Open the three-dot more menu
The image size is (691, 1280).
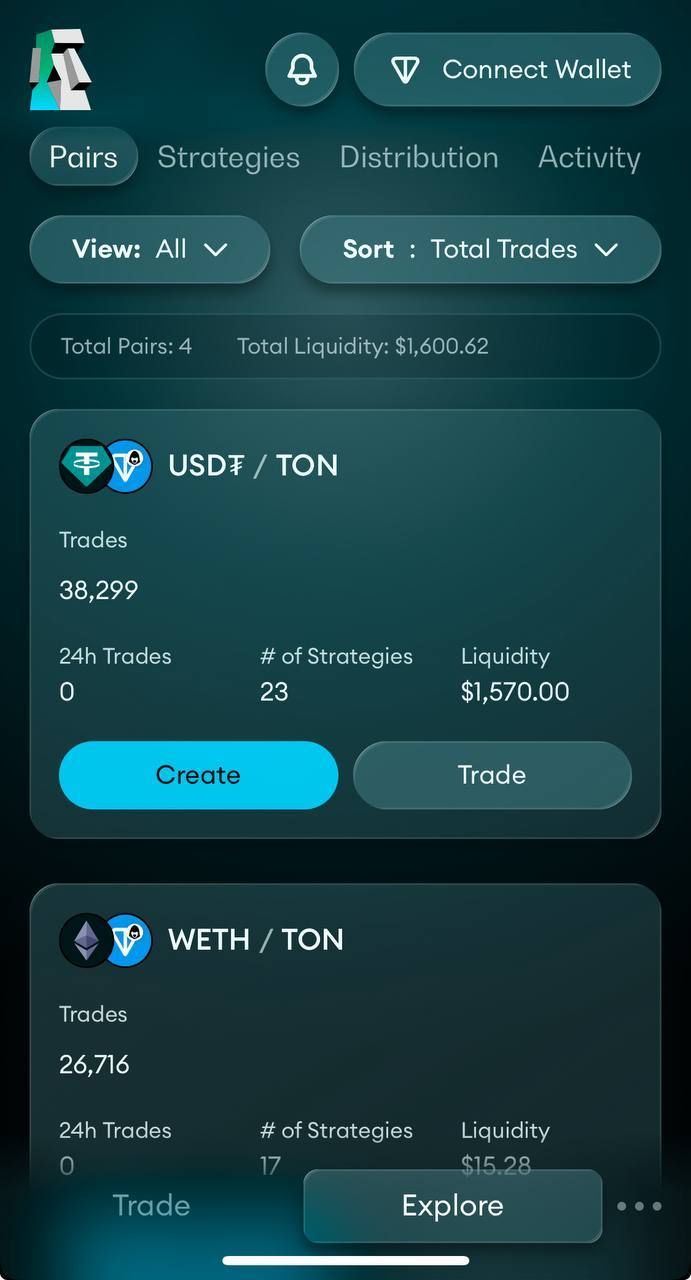639,1206
